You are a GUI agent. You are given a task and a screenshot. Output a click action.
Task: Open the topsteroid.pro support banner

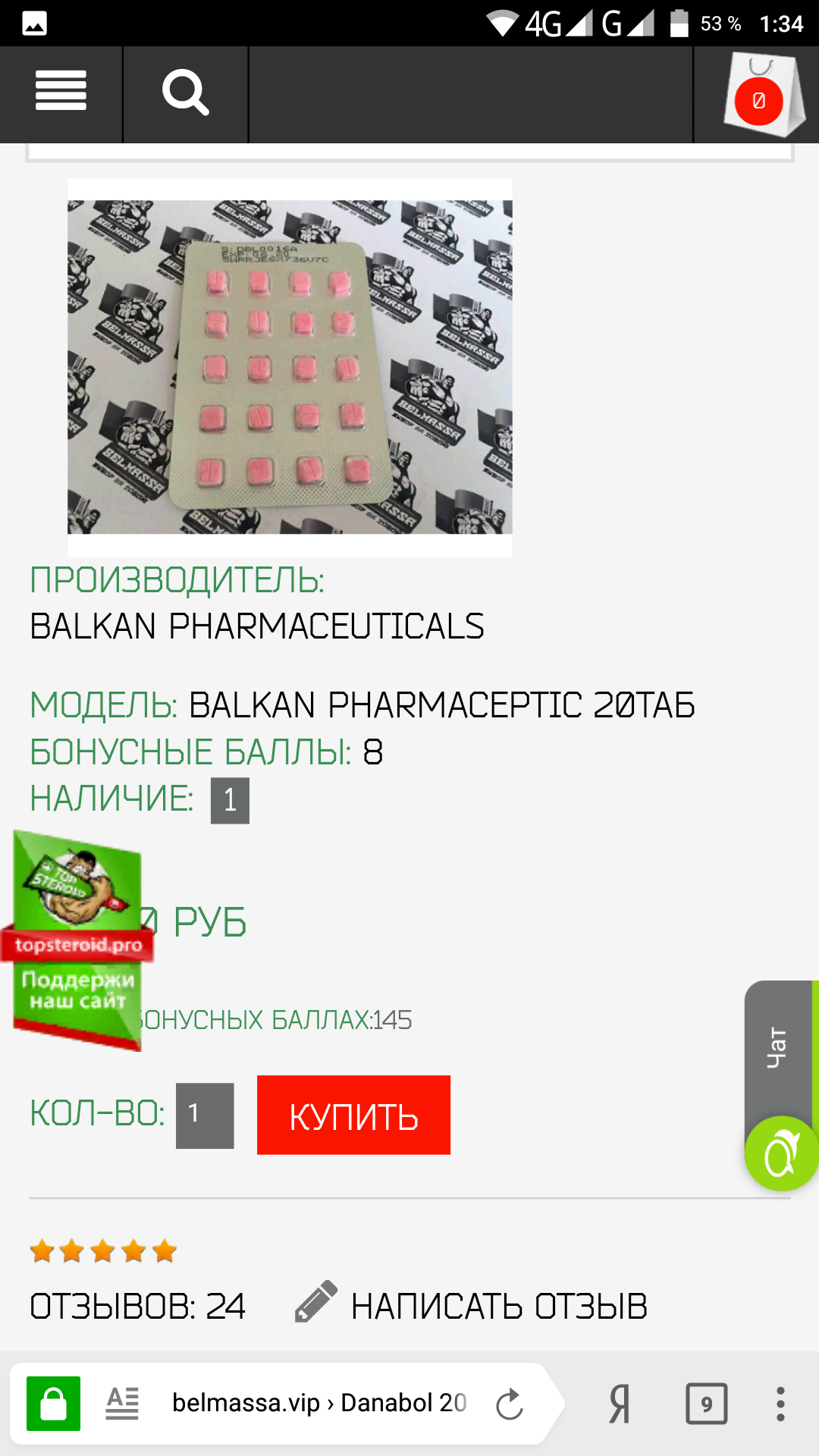point(77,942)
